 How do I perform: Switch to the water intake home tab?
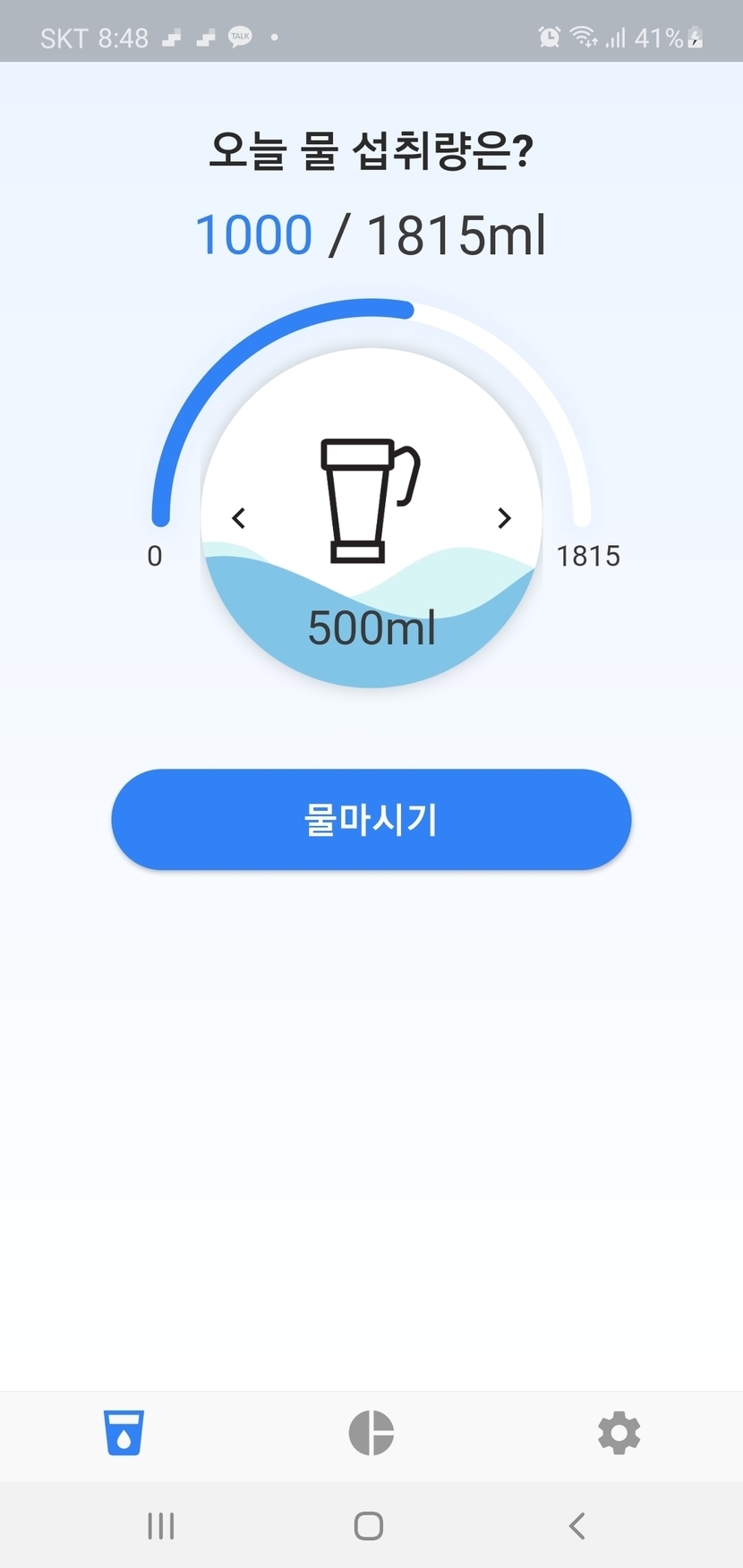(x=124, y=1433)
